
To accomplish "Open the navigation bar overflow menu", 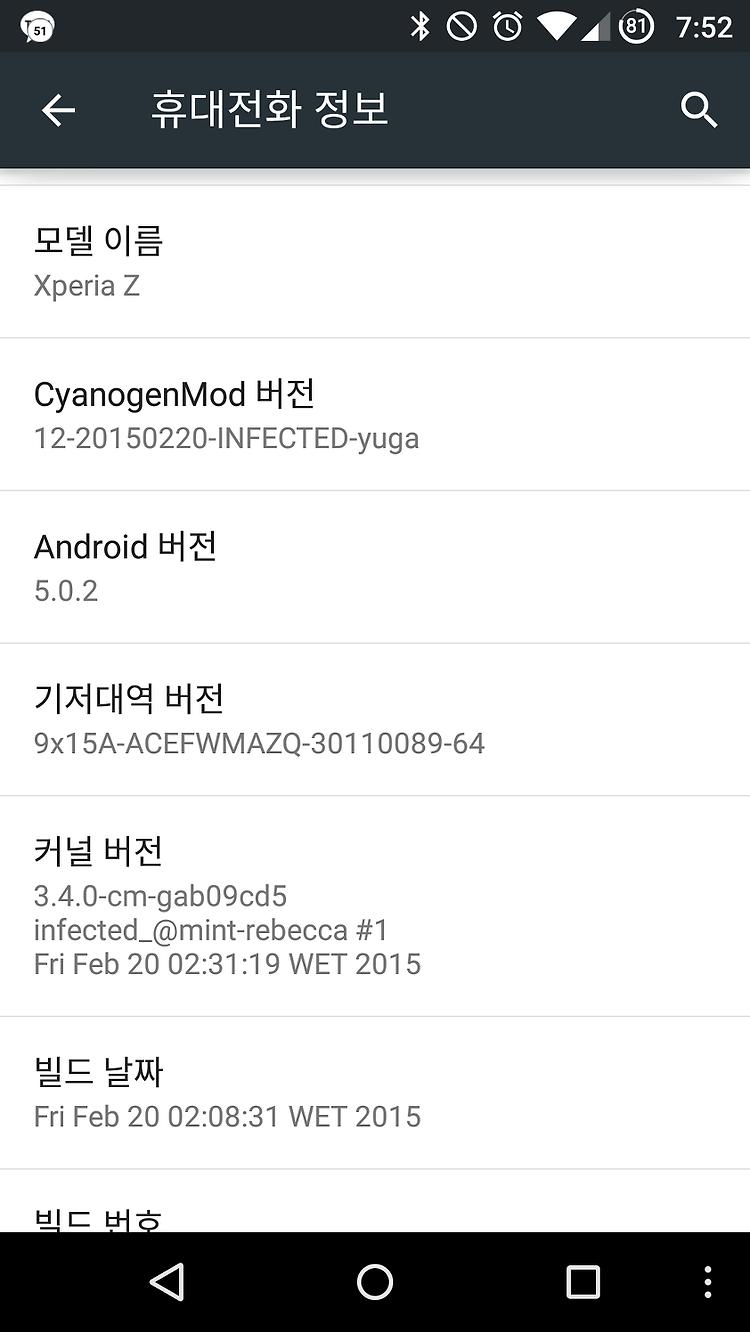I will (708, 1282).
